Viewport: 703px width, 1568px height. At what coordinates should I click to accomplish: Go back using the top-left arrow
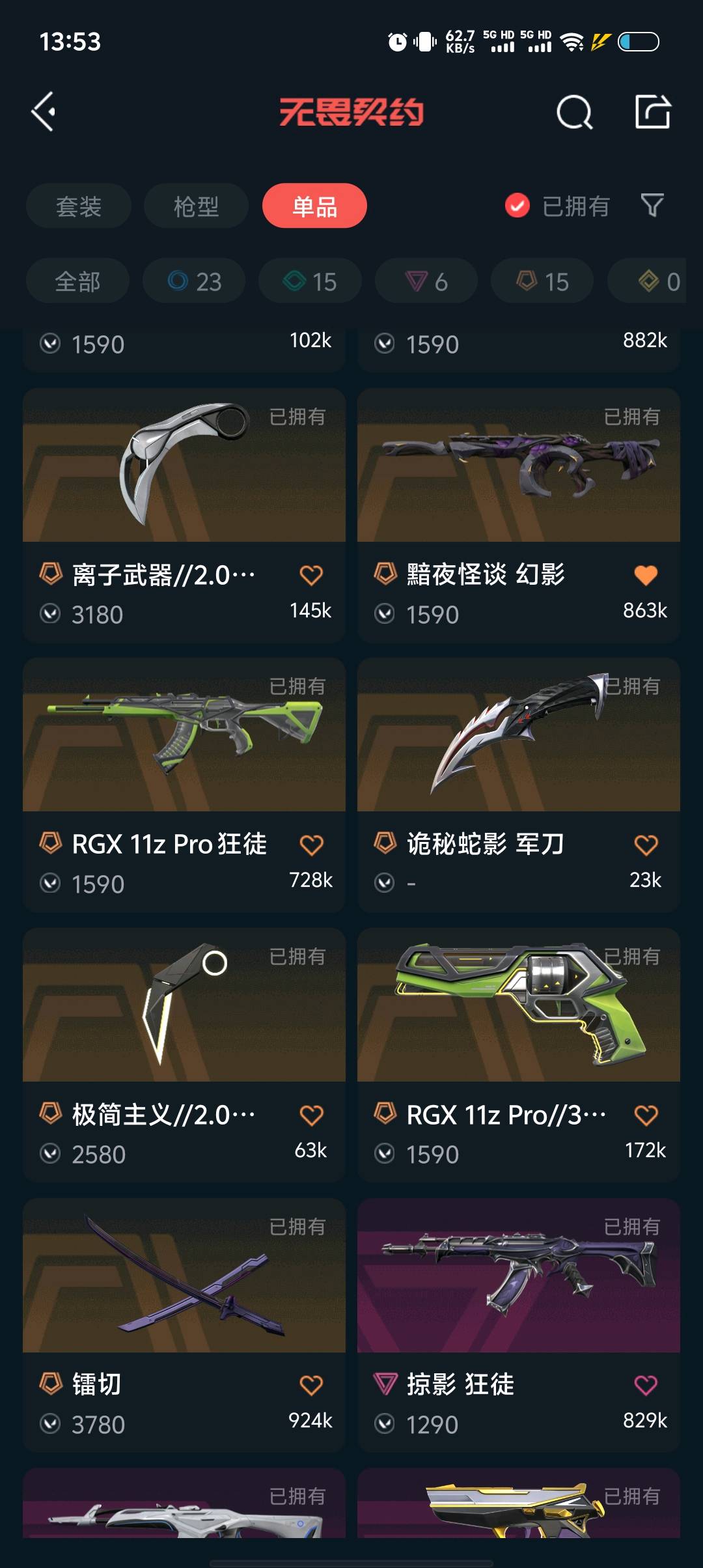pyautogui.click(x=44, y=112)
